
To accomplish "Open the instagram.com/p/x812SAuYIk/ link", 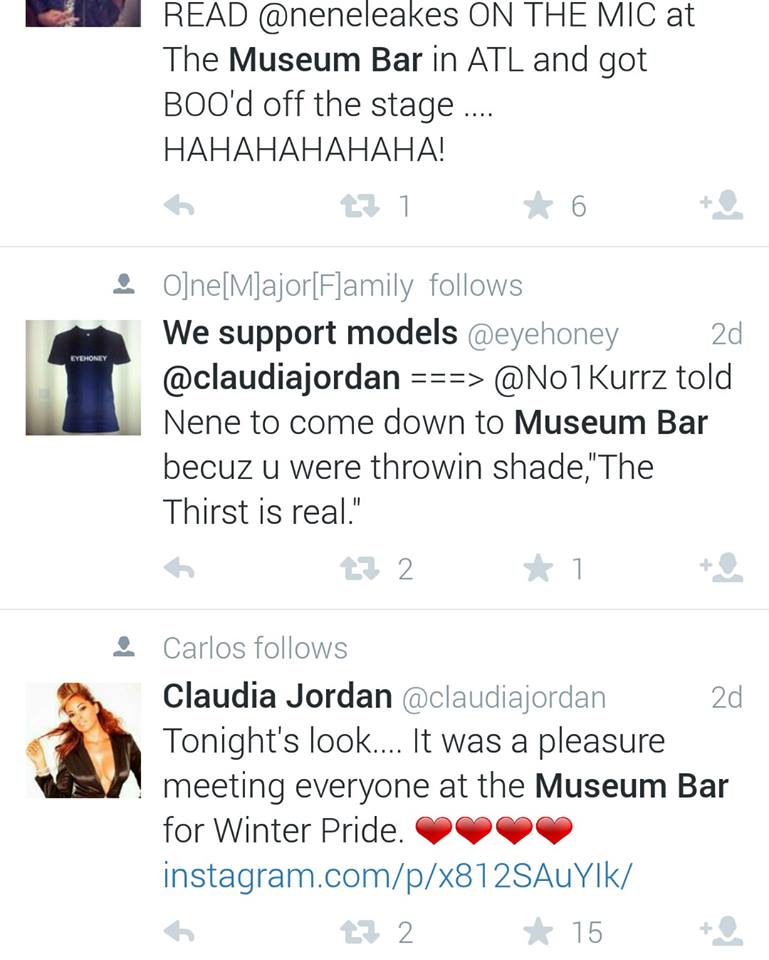I will pos(397,876).
